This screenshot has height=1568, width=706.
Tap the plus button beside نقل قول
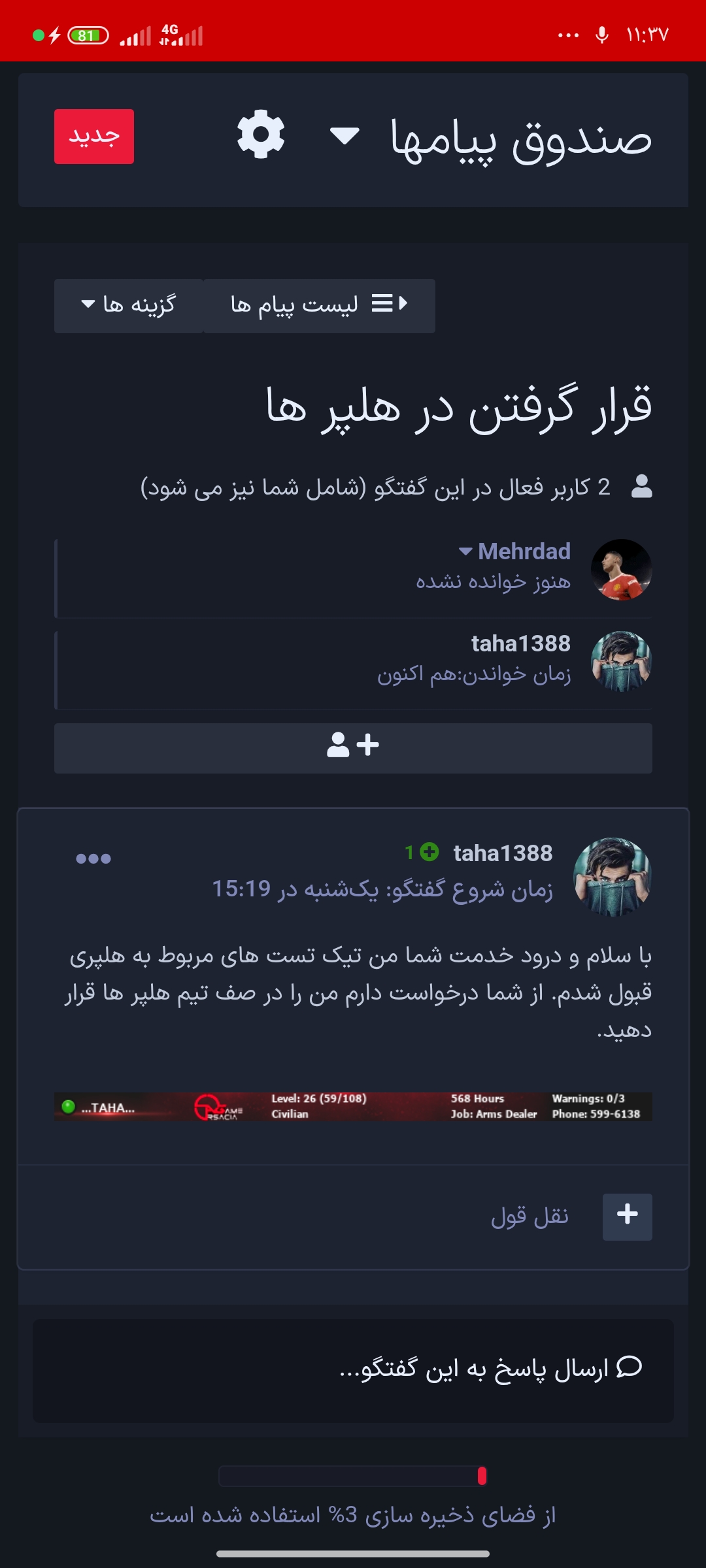click(x=628, y=1217)
